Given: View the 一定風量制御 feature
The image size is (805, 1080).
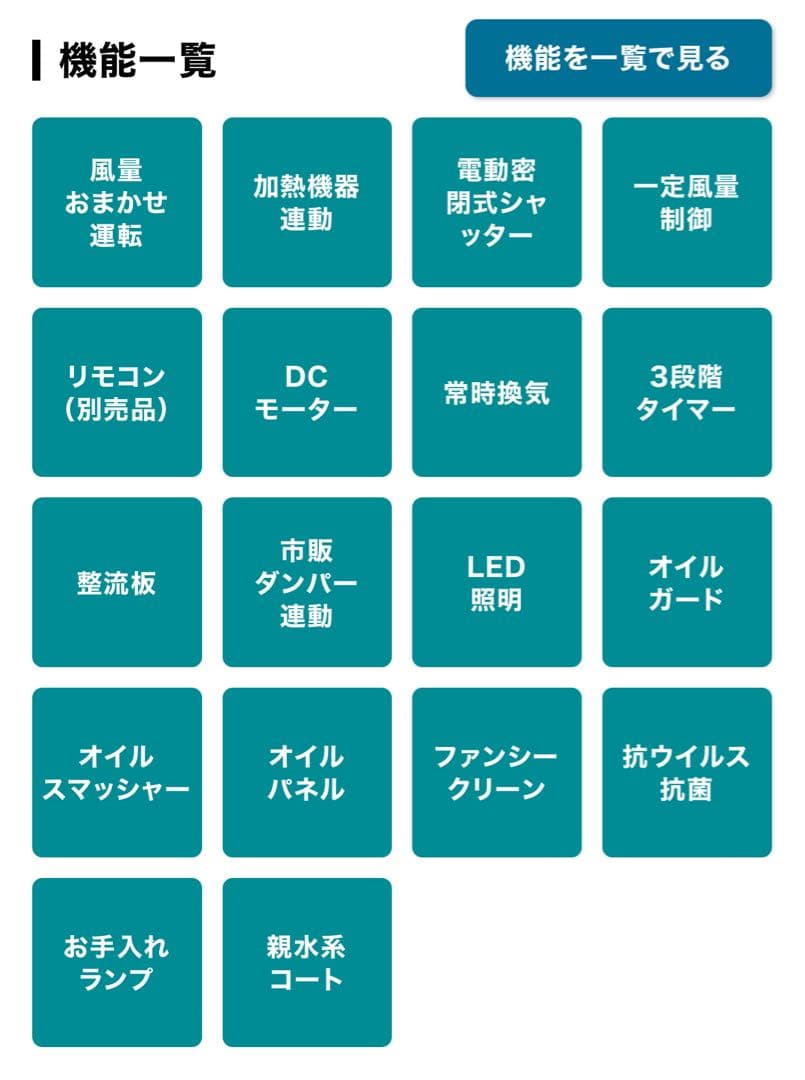Looking at the screenshot, I should [x=685, y=202].
